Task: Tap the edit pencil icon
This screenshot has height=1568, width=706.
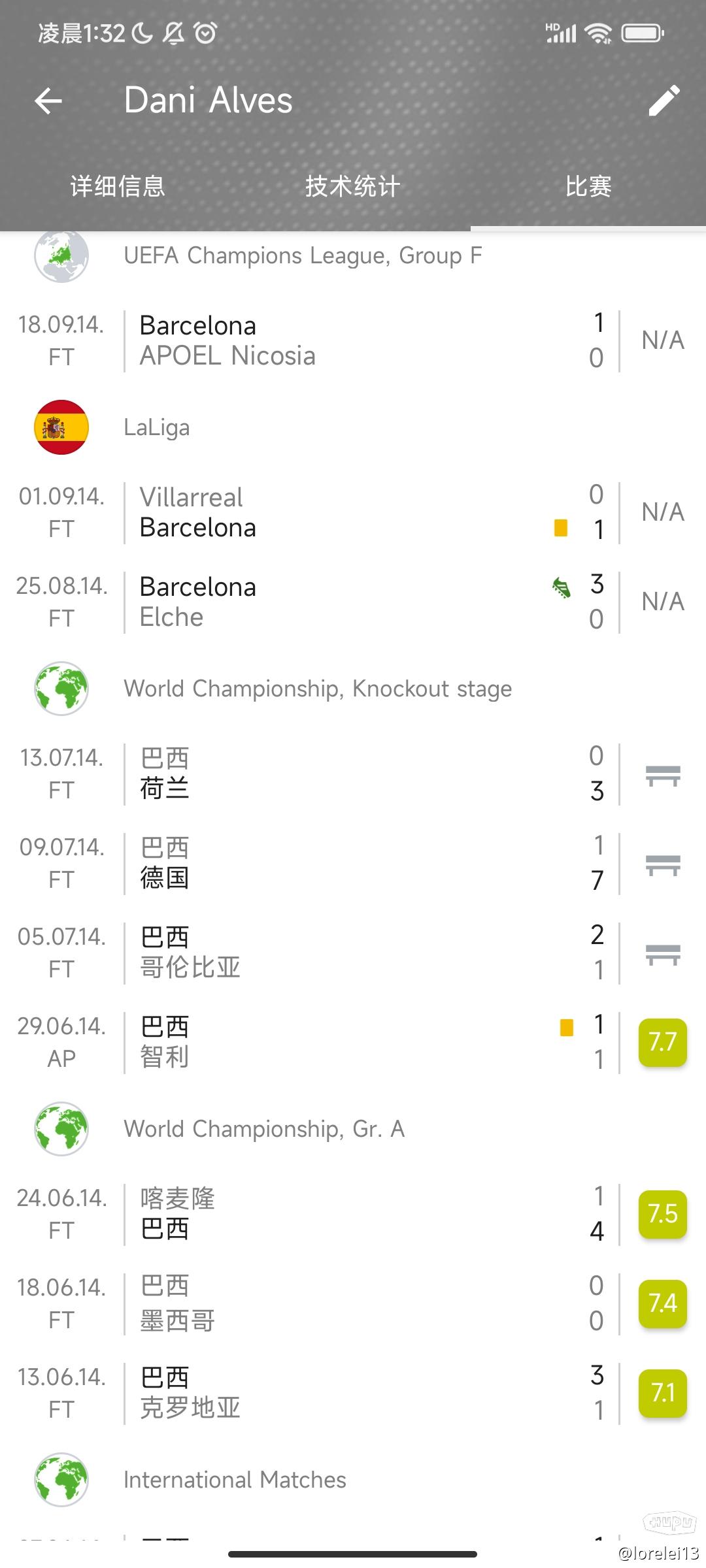Action: pos(664,101)
